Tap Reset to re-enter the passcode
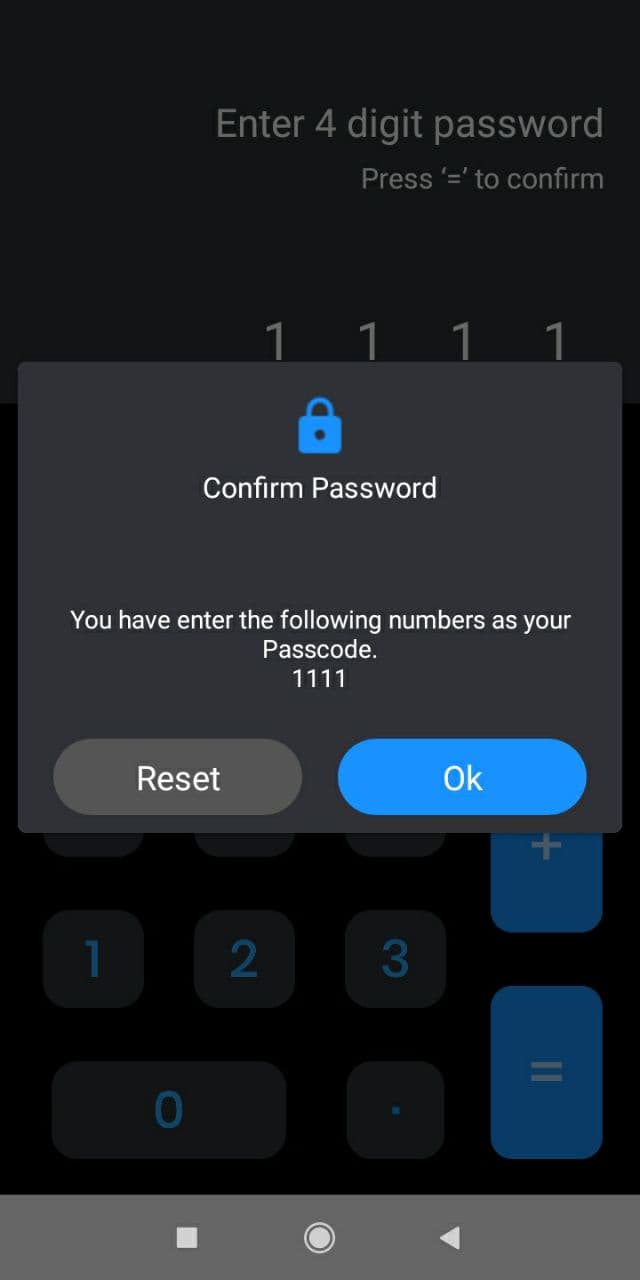Screen dimensions: 640x1280 coord(177,777)
